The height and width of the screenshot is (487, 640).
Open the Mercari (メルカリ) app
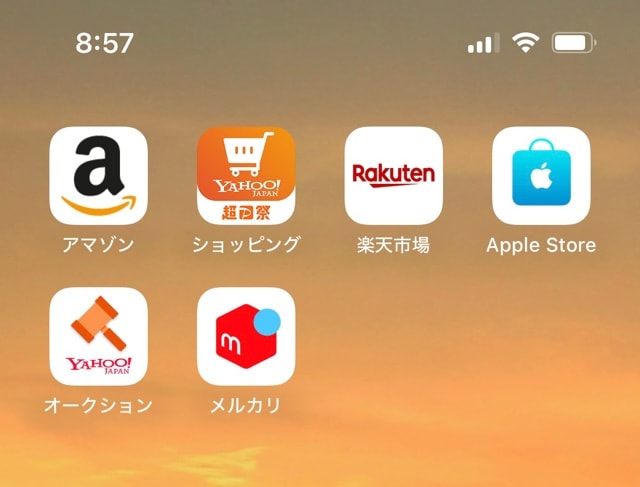click(246, 336)
